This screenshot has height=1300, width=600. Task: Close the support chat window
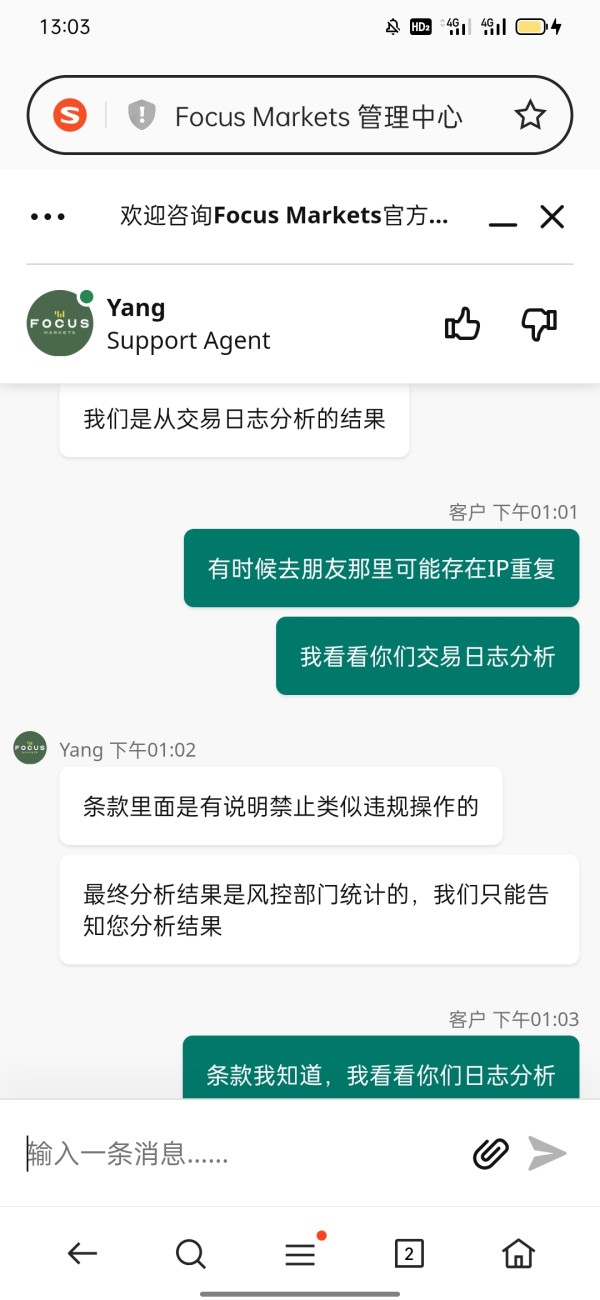552,216
